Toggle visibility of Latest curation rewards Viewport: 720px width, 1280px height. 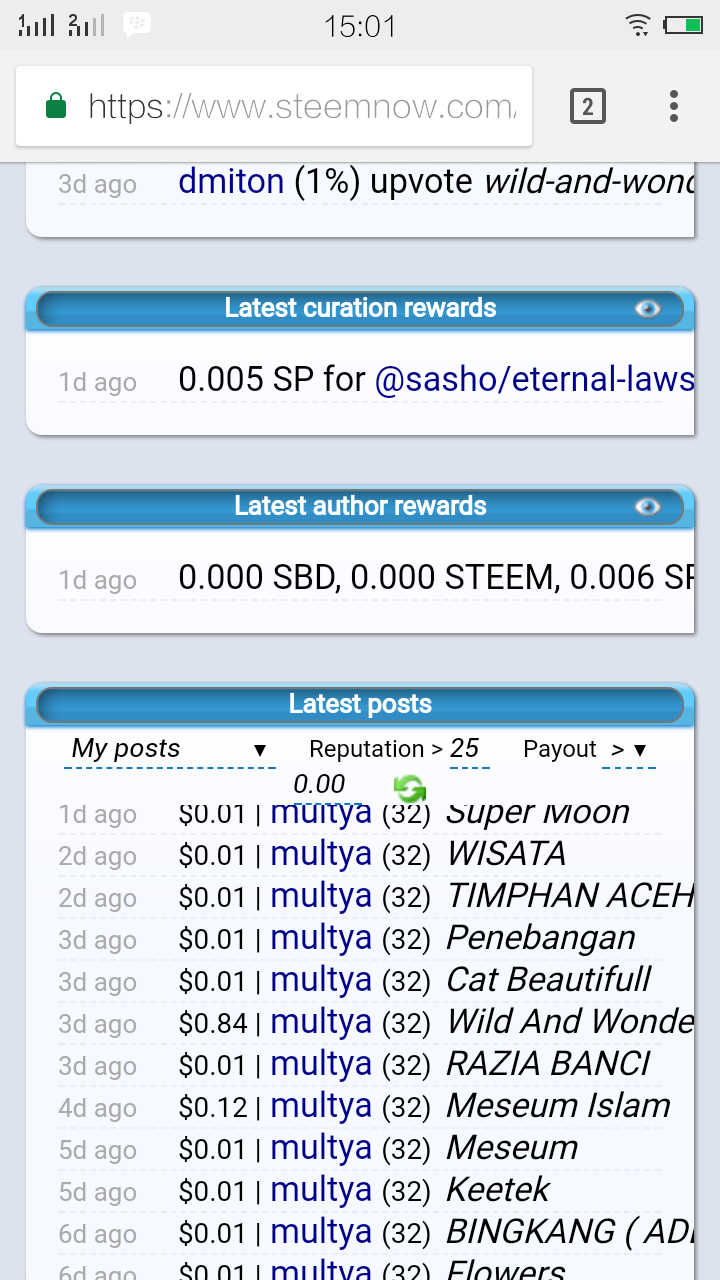click(x=648, y=309)
